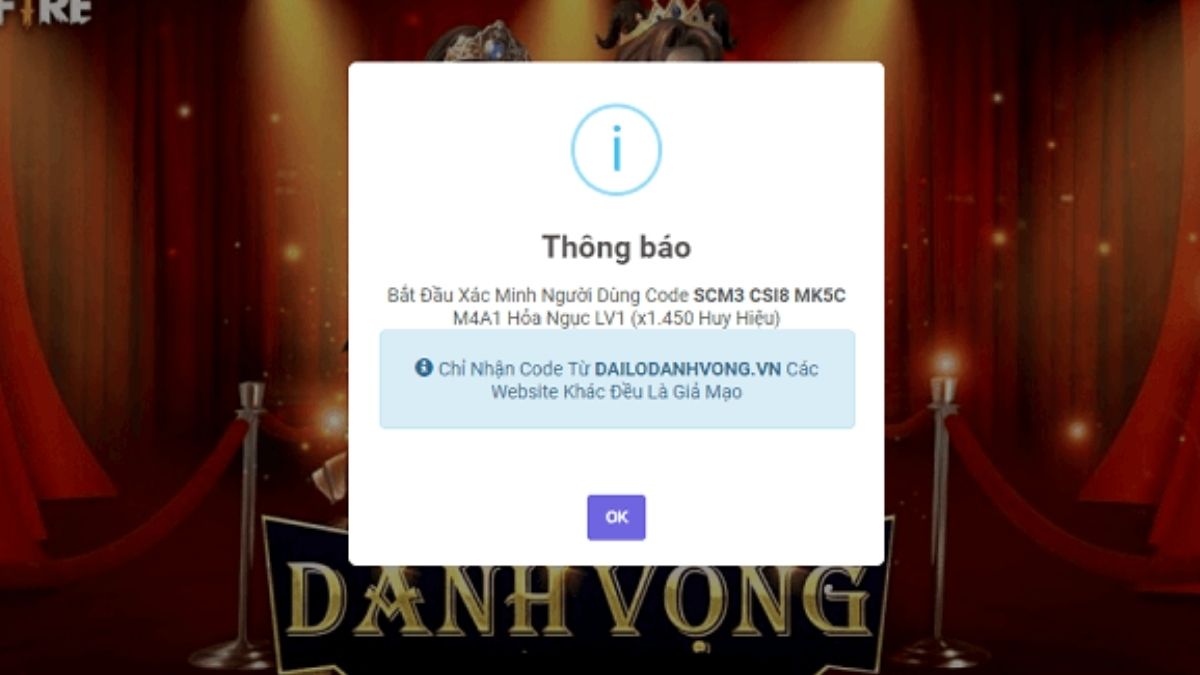Confirm the Thông báo dialog with OK
Viewport: 1200px width, 675px height.
(x=616, y=517)
